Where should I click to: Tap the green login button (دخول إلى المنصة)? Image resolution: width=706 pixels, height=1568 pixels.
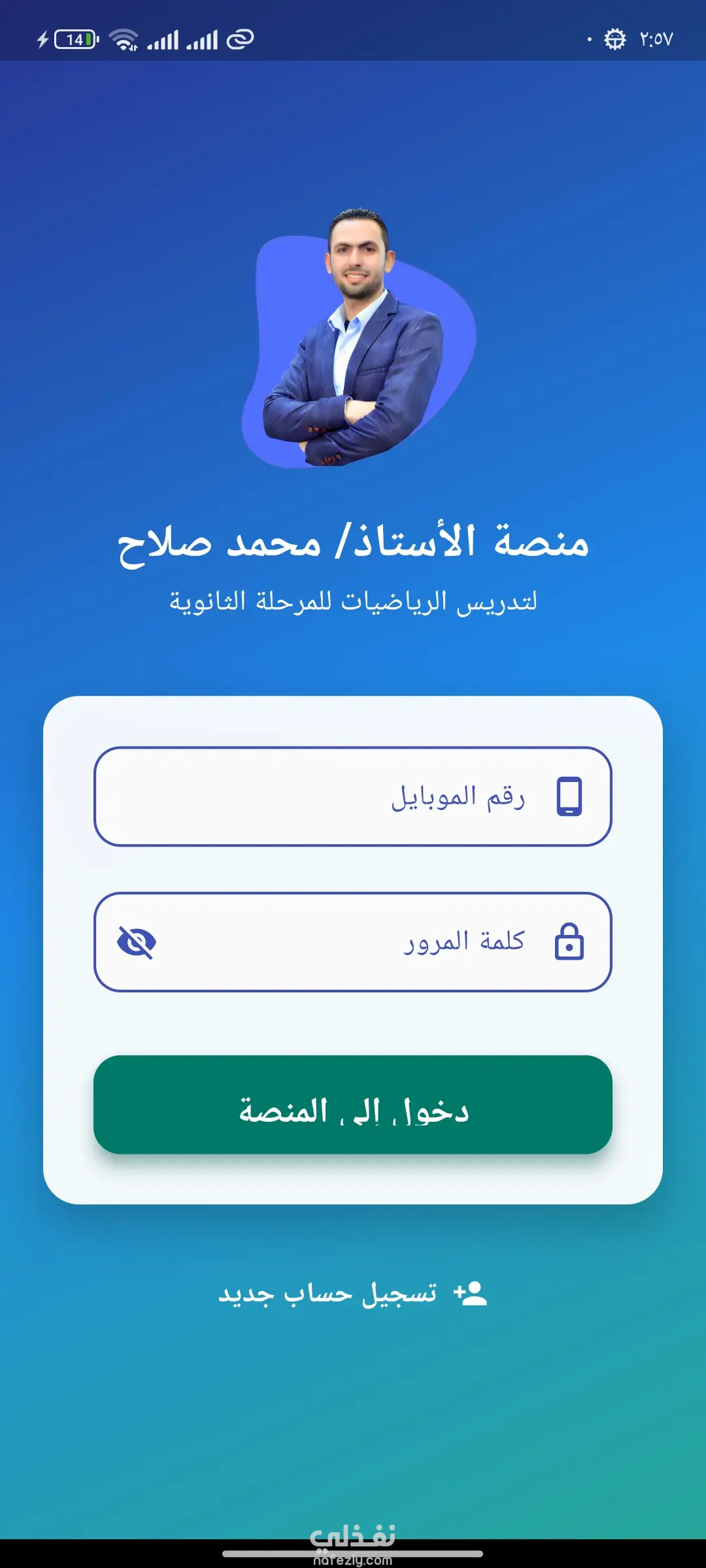[353, 1105]
